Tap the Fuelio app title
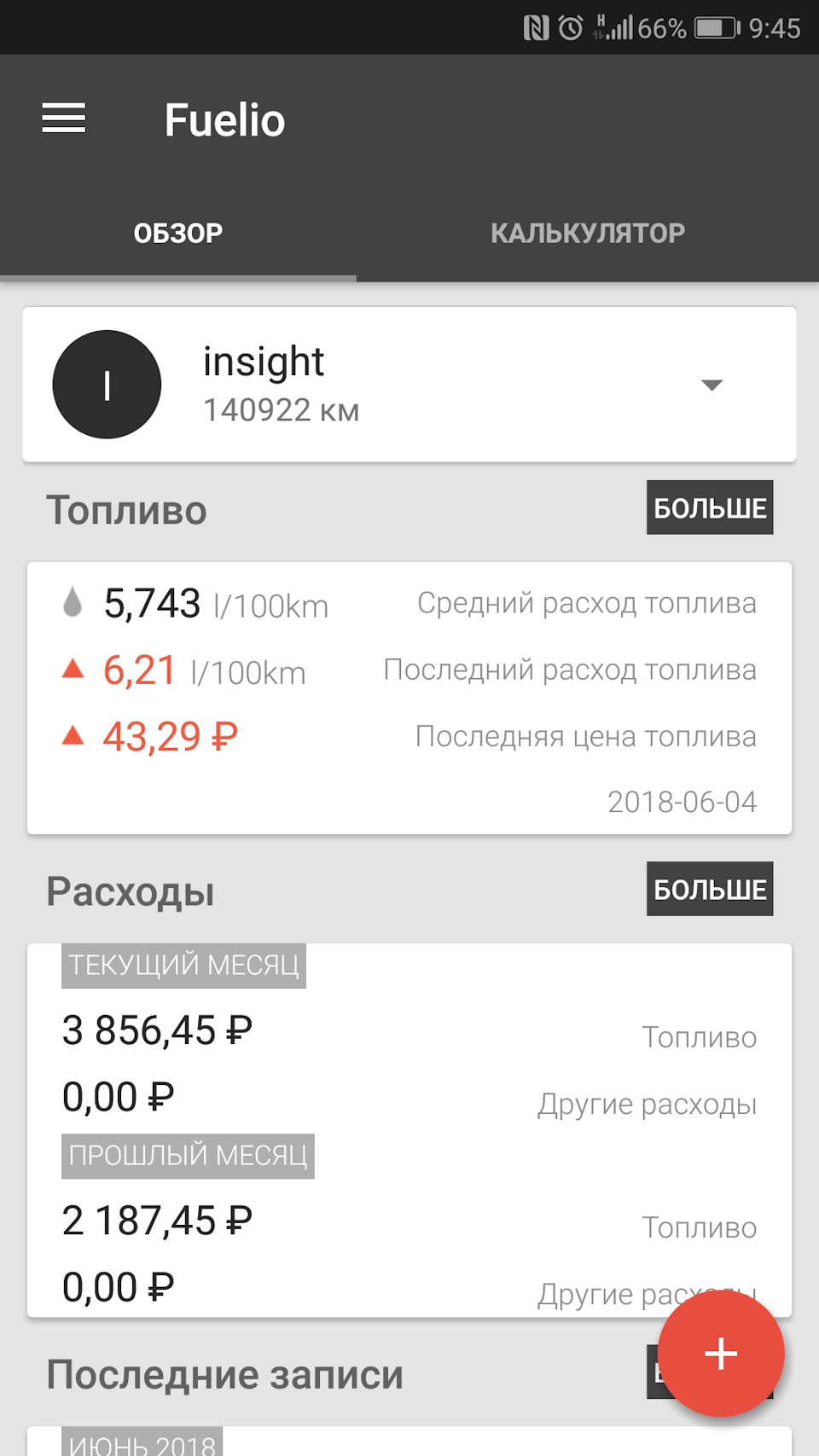819x1456 pixels. [225, 119]
